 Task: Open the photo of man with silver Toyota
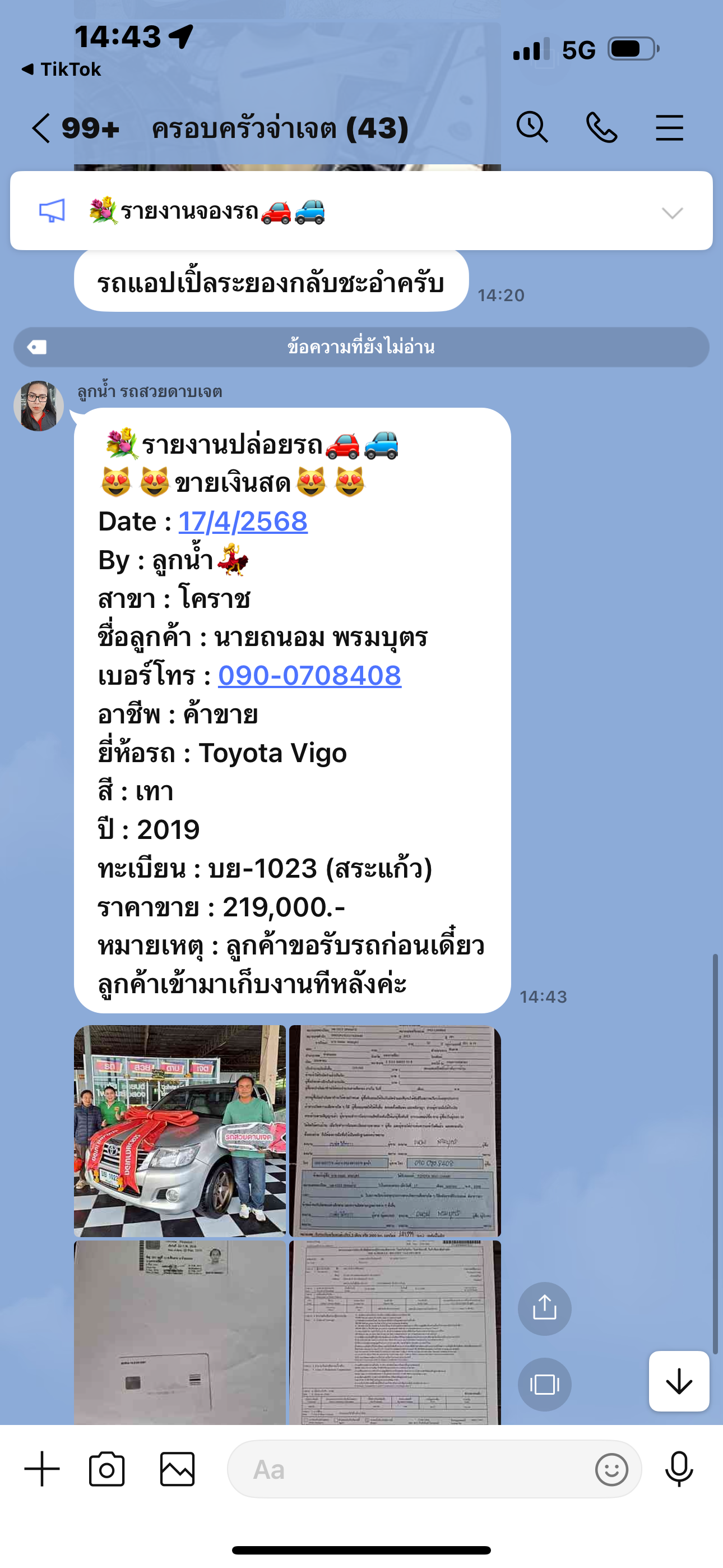[179, 1131]
